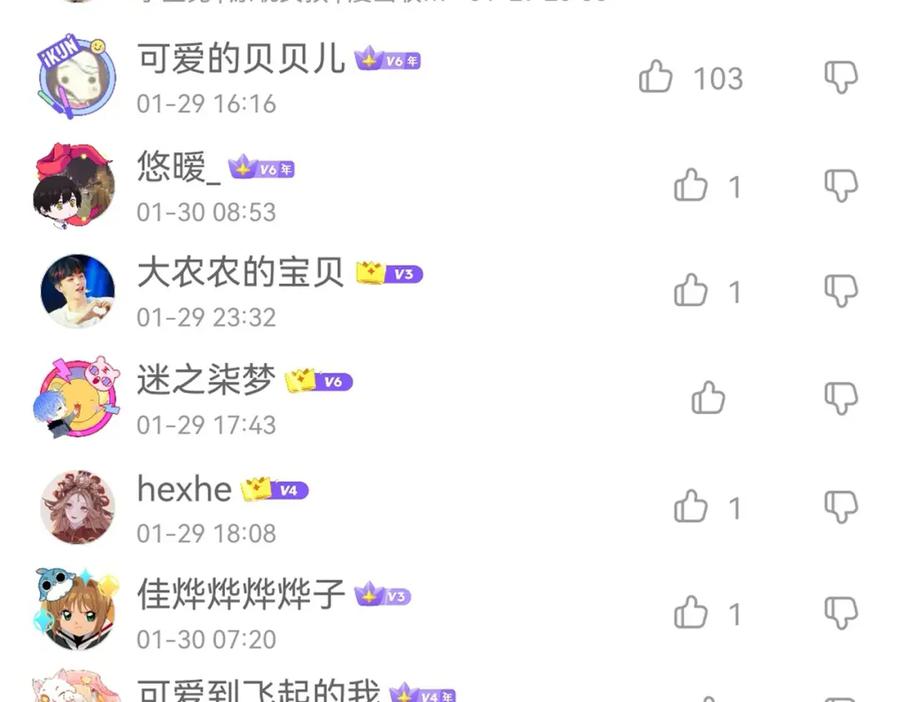Like the comment by 大农农的宝贝
The width and height of the screenshot is (900, 702).
tap(691, 291)
